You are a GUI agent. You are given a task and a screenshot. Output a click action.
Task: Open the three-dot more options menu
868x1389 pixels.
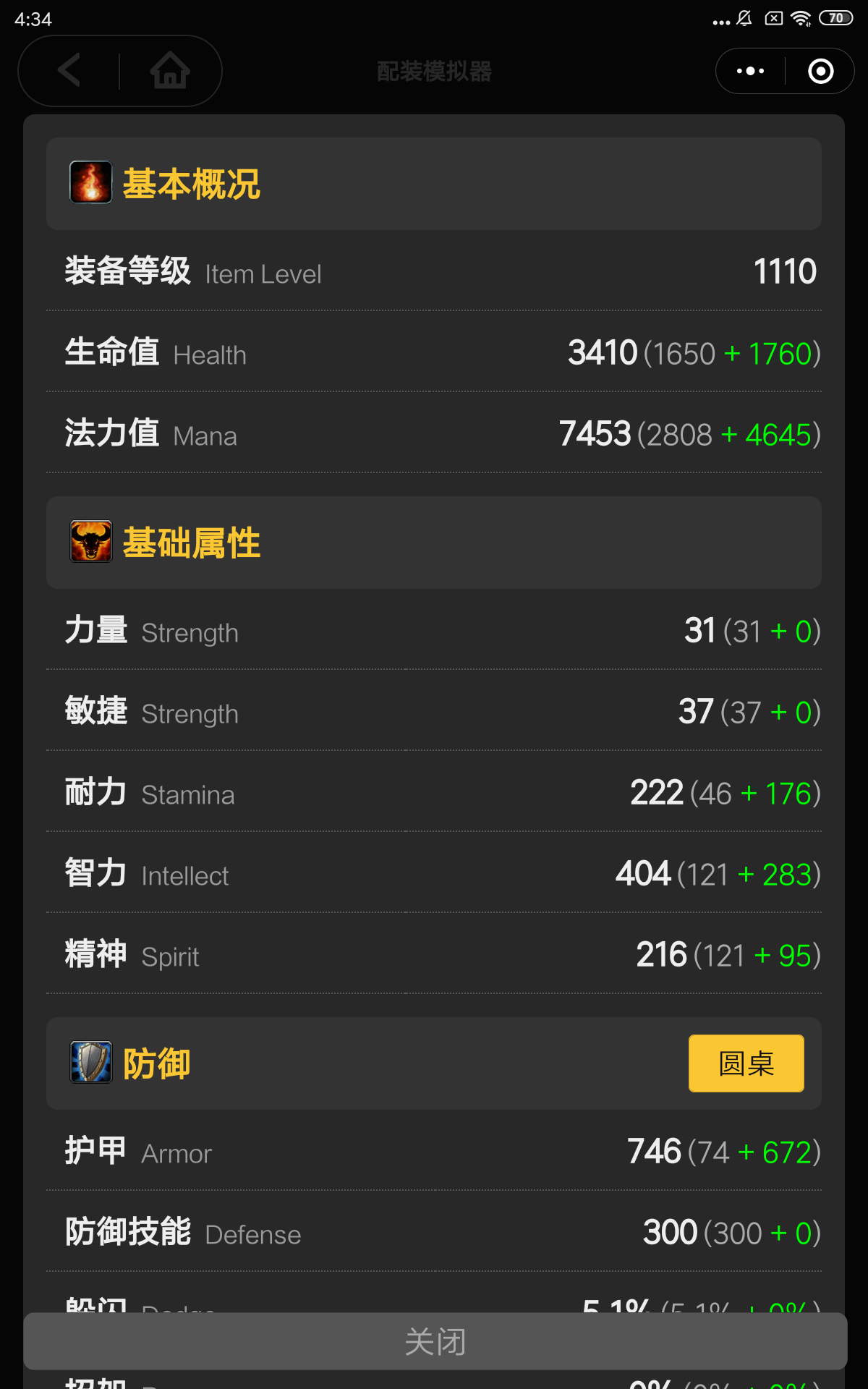pos(750,71)
